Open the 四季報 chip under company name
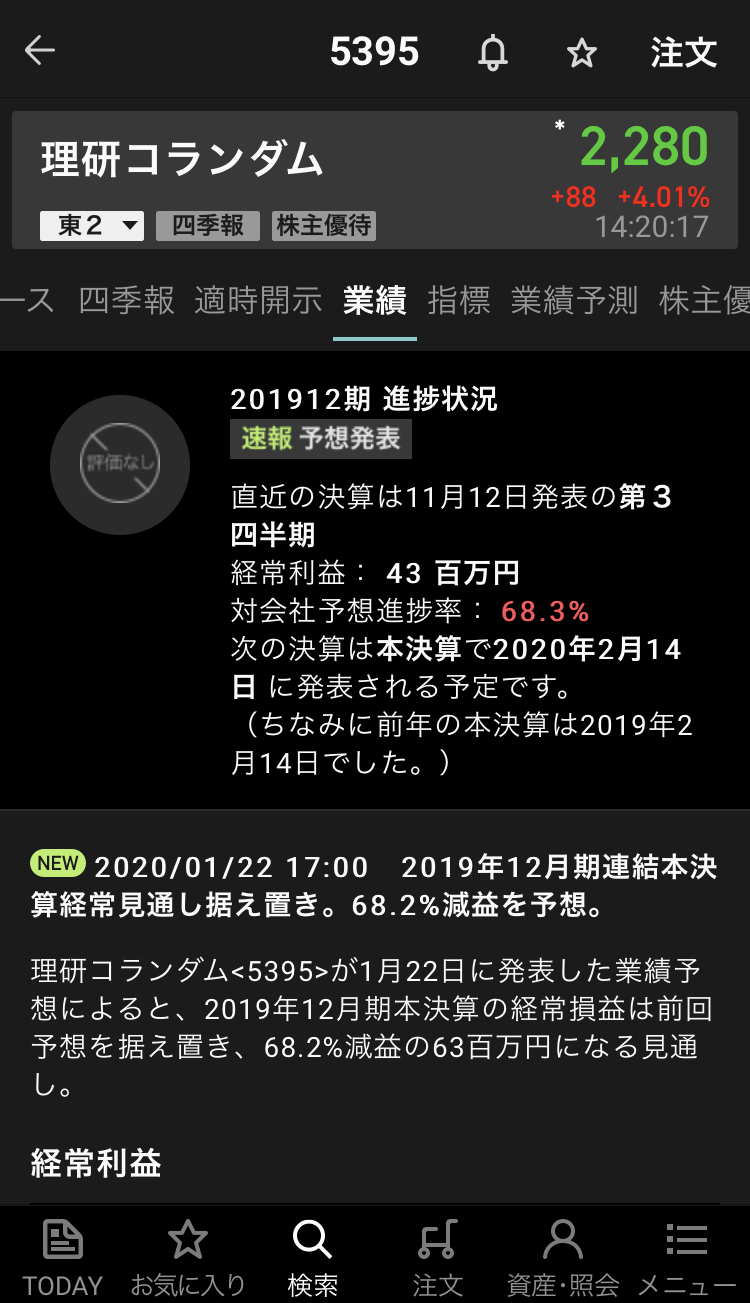The height and width of the screenshot is (1303, 750). 207,226
